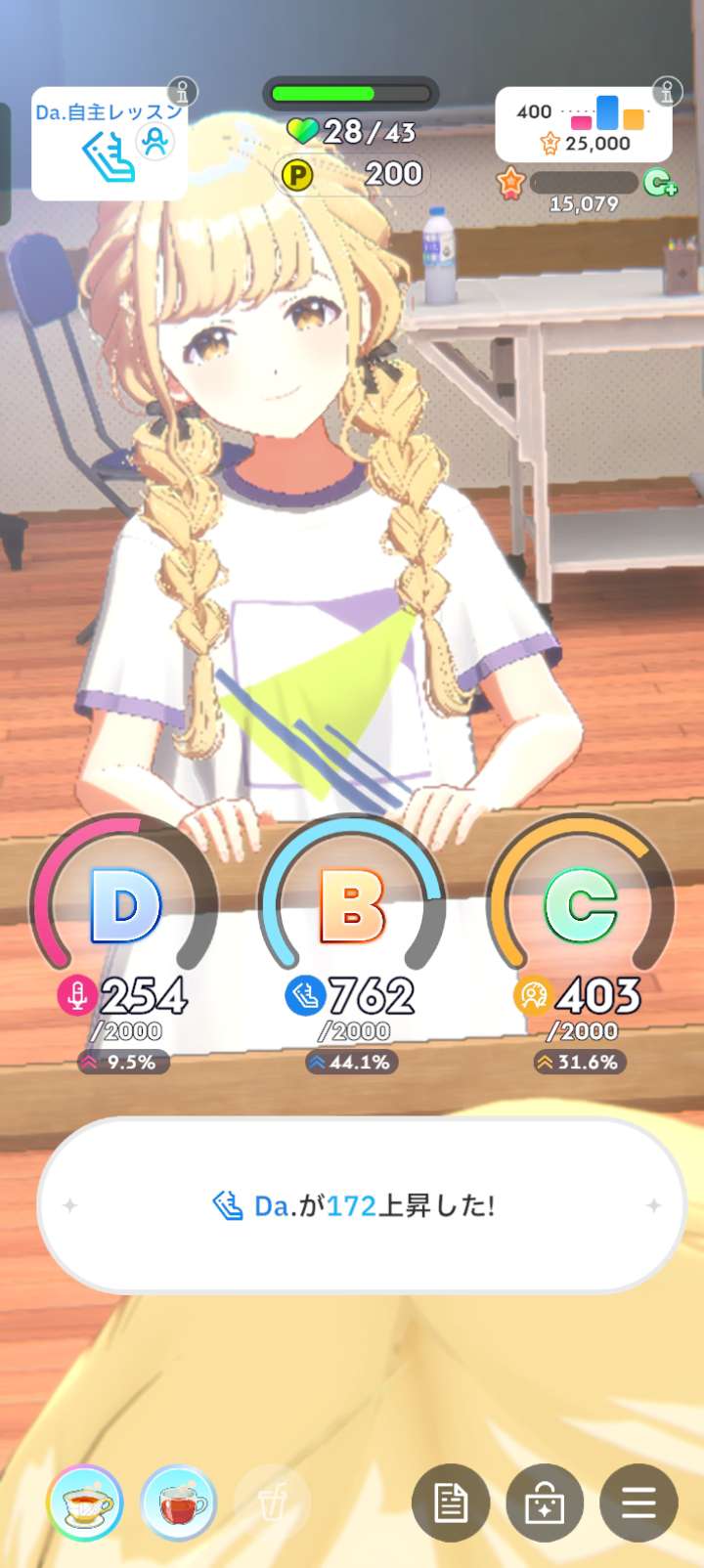Use the first teacup drink item
The image size is (704, 1568).
(86, 1503)
